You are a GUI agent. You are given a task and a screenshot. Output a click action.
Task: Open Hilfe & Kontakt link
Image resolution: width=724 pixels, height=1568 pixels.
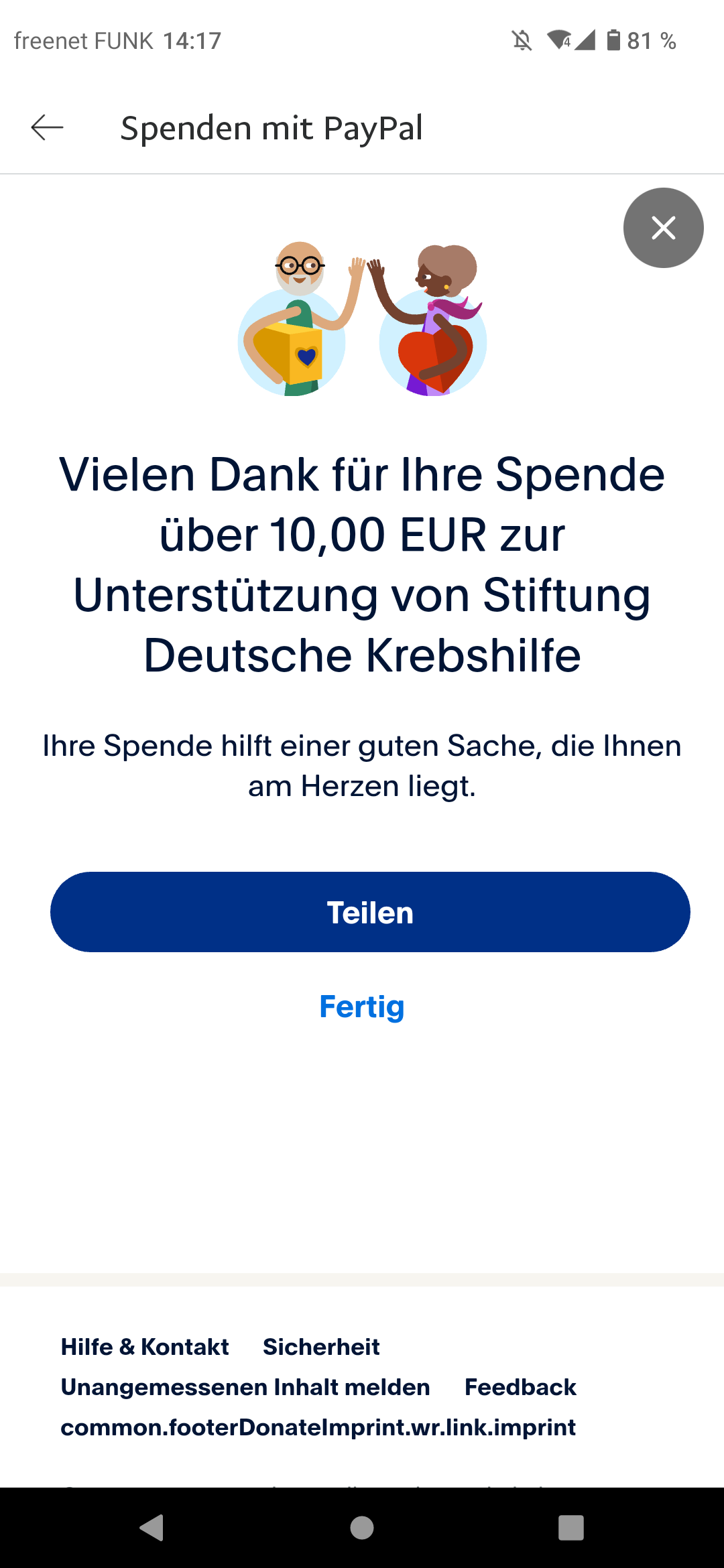(x=145, y=1347)
